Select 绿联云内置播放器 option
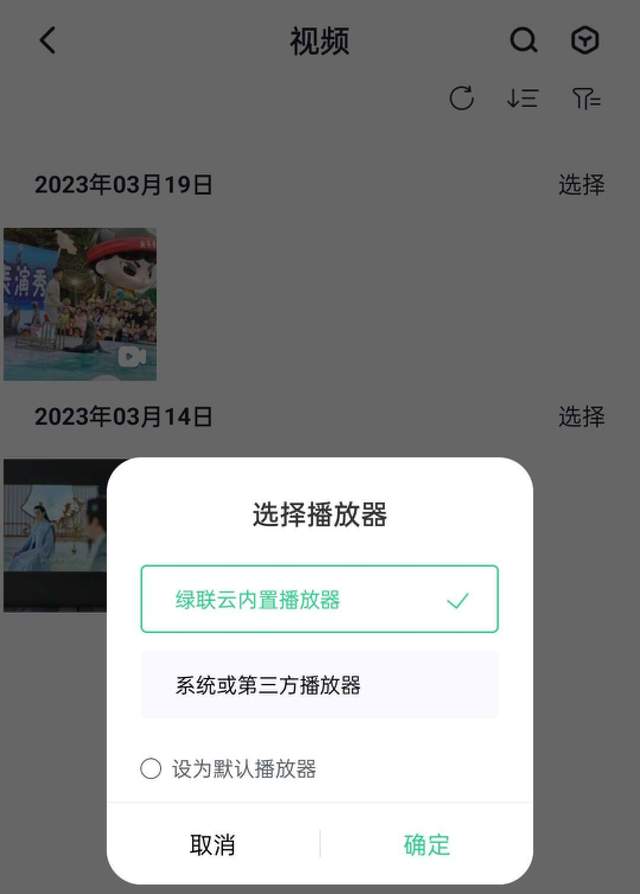Image resolution: width=640 pixels, height=894 pixels. point(319,599)
